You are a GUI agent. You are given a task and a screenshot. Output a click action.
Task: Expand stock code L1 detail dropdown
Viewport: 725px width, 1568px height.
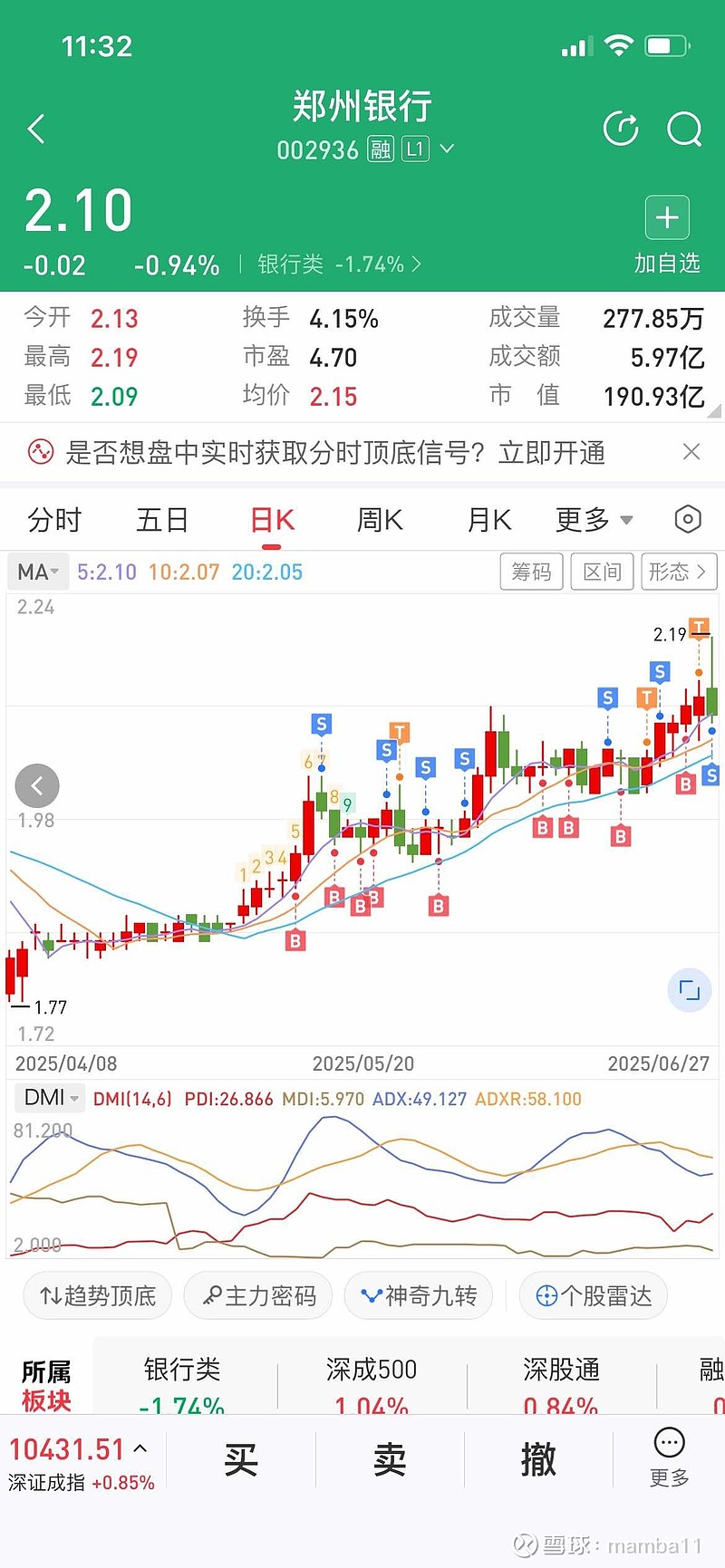point(446,150)
